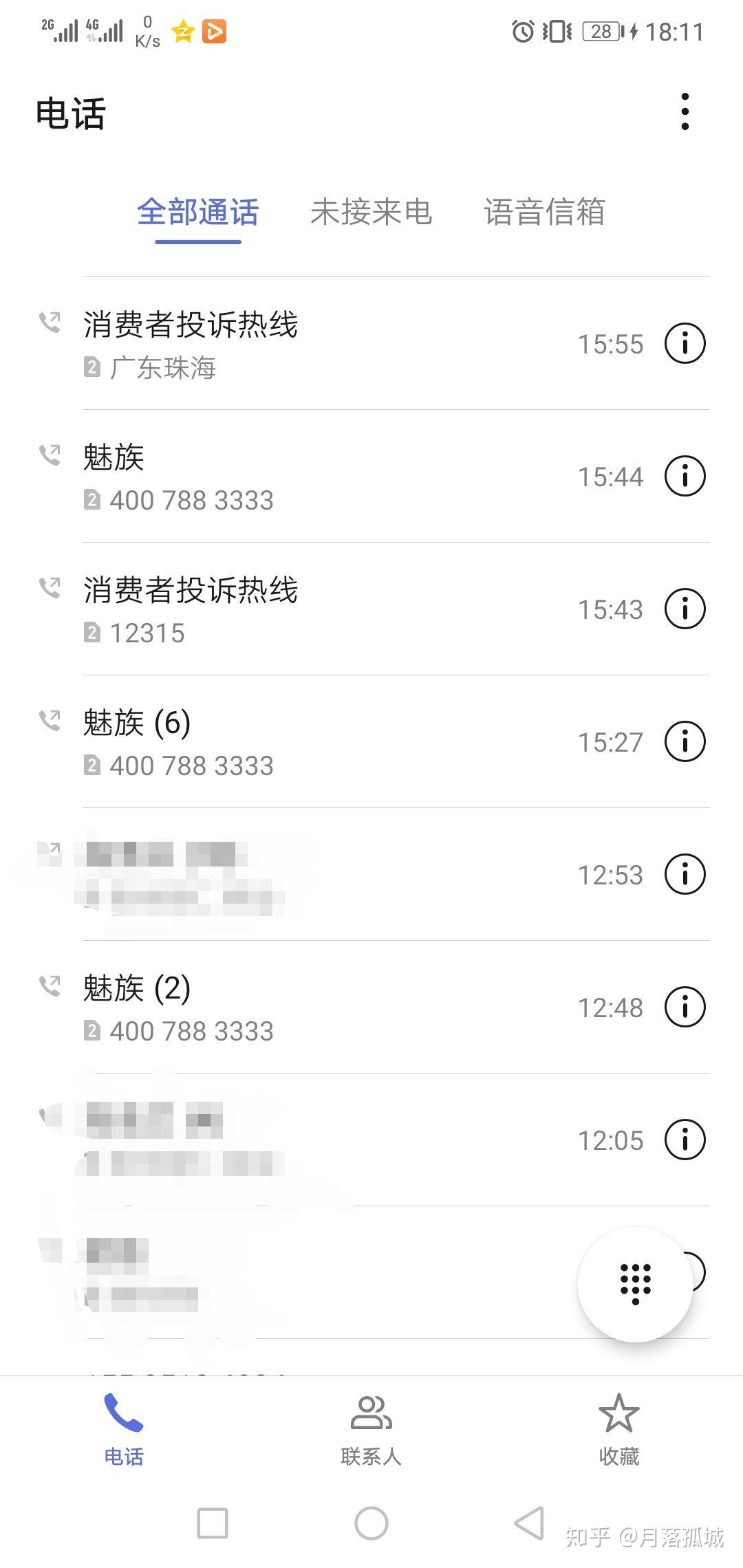This screenshot has width=743, height=1568.
Task: Show info for the 15:55 call
Action: pos(685,343)
